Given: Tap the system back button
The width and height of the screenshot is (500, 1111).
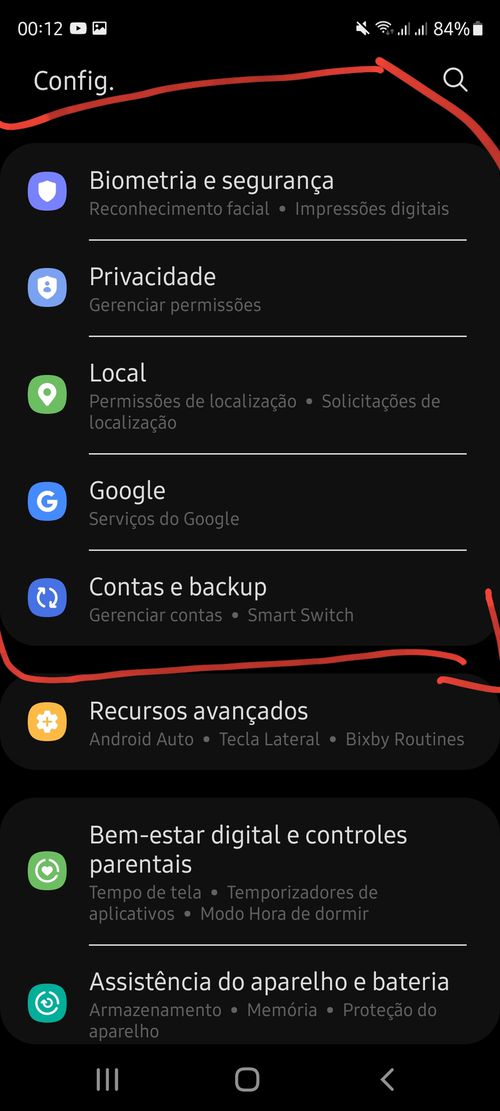Looking at the screenshot, I should click(x=387, y=1079).
